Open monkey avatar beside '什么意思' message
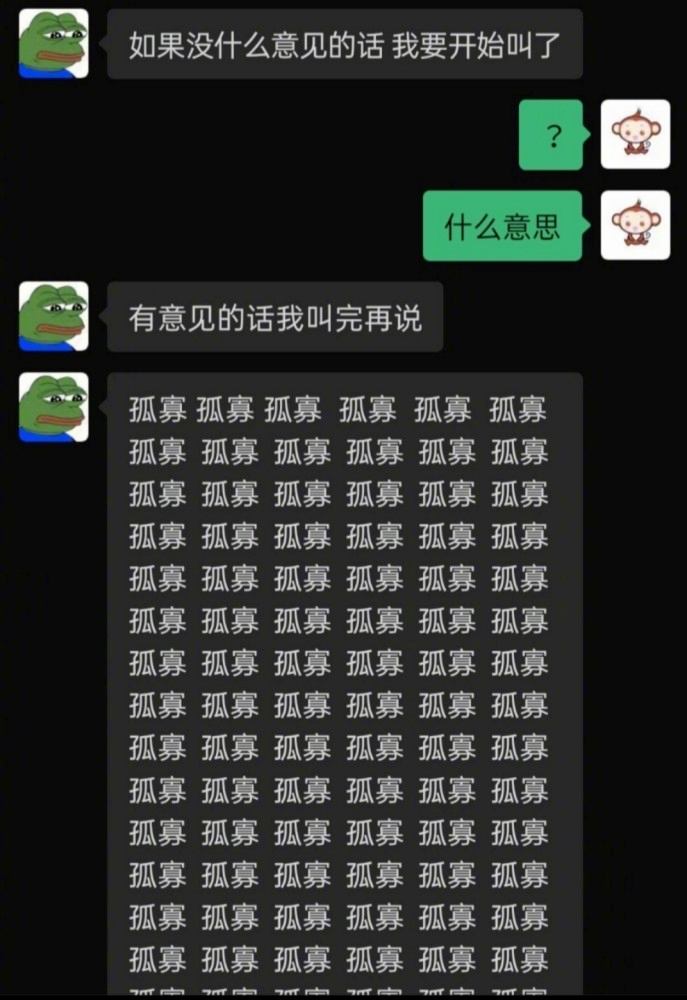Screen dimensions: 687x1000 [635, 225]
